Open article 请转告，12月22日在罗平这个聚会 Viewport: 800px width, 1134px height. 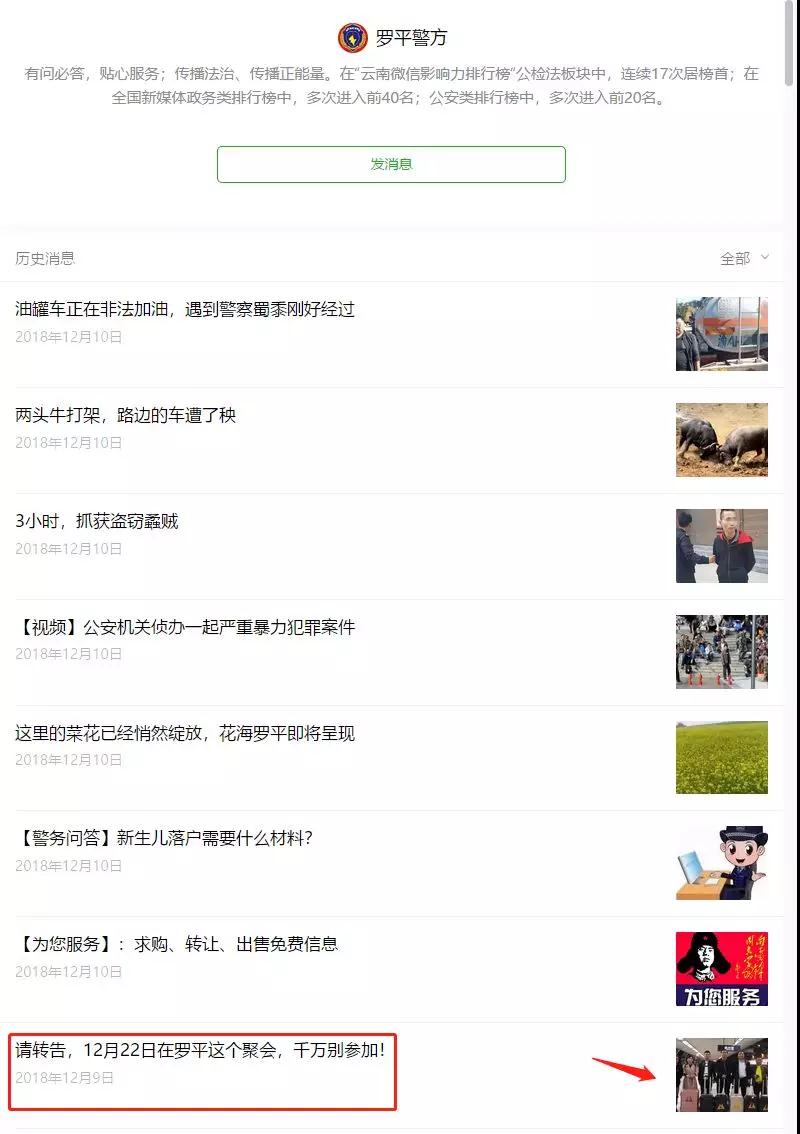[x=200, y=1051]
